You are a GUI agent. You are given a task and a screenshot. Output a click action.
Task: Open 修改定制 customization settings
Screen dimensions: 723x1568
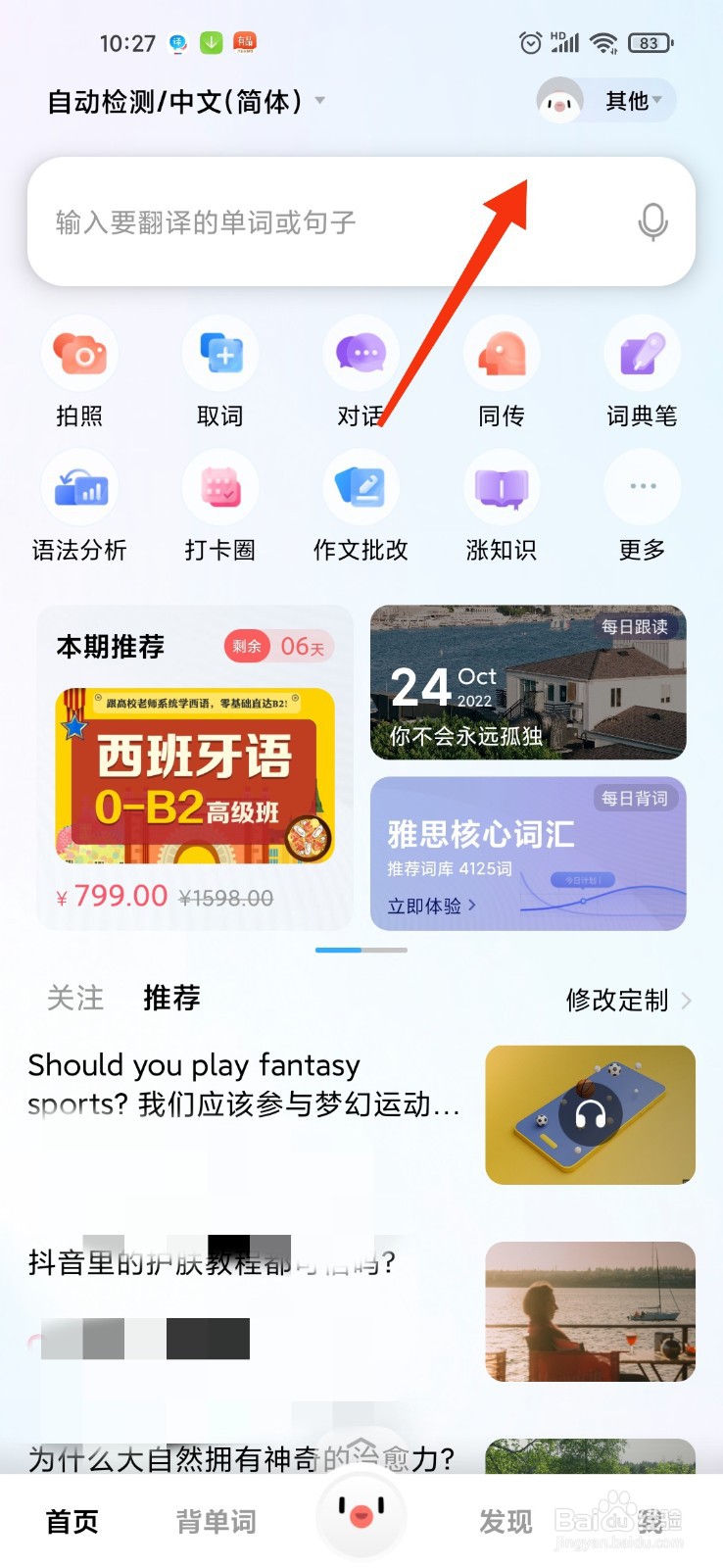pos(617,1001)
